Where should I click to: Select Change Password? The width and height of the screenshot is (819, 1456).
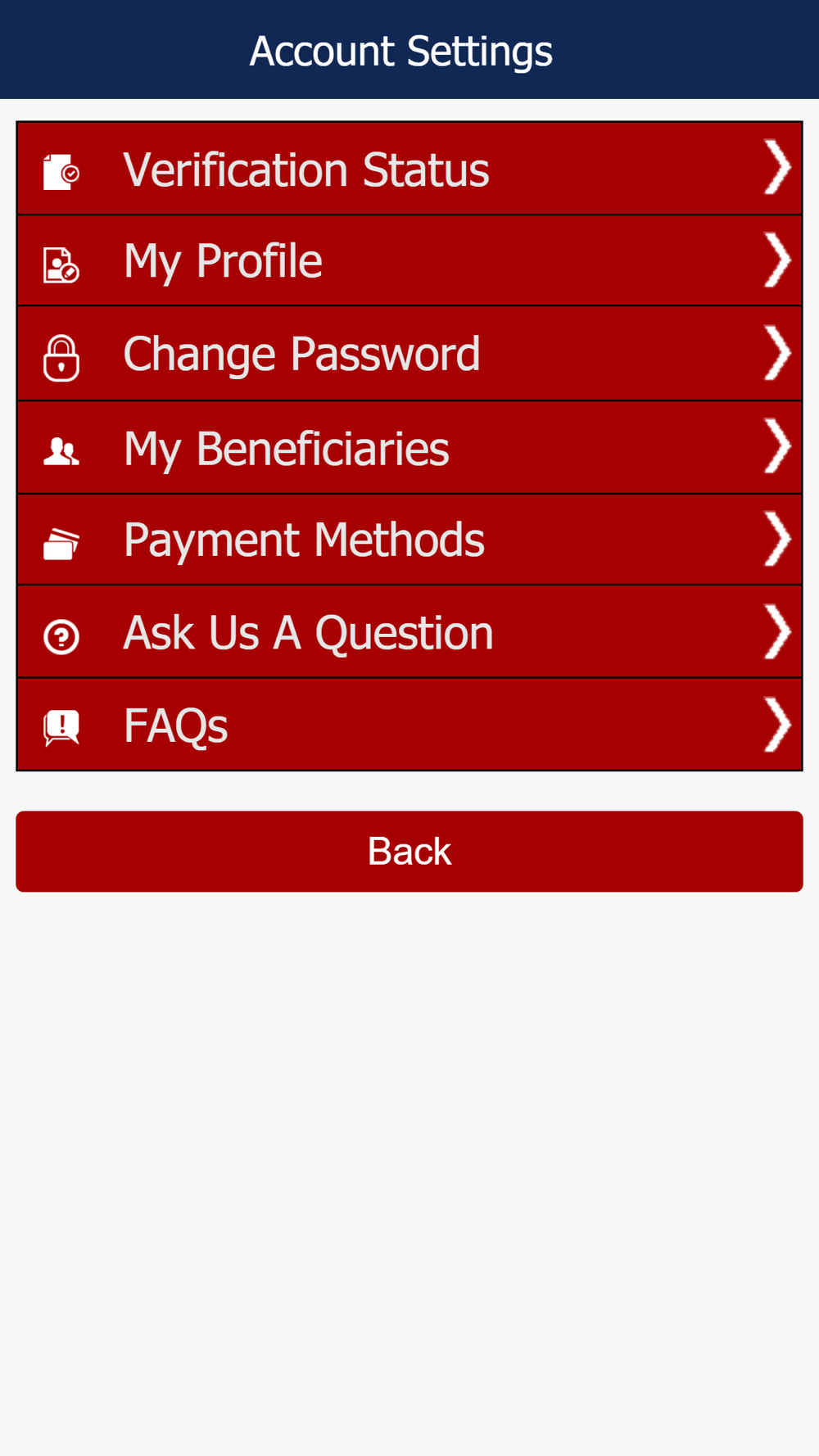pyautogui.click(x=409, y=354)
